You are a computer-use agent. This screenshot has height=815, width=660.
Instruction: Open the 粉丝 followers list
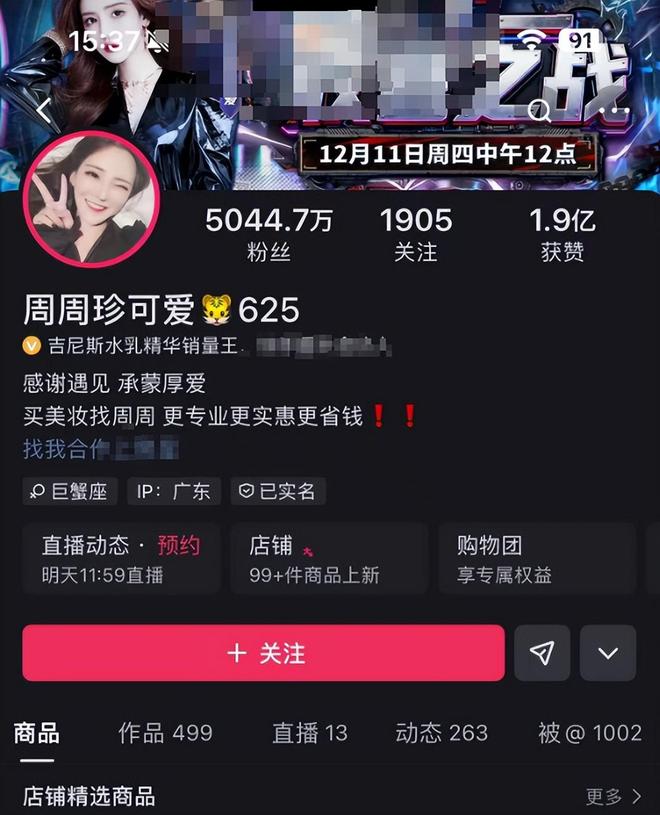268,235
